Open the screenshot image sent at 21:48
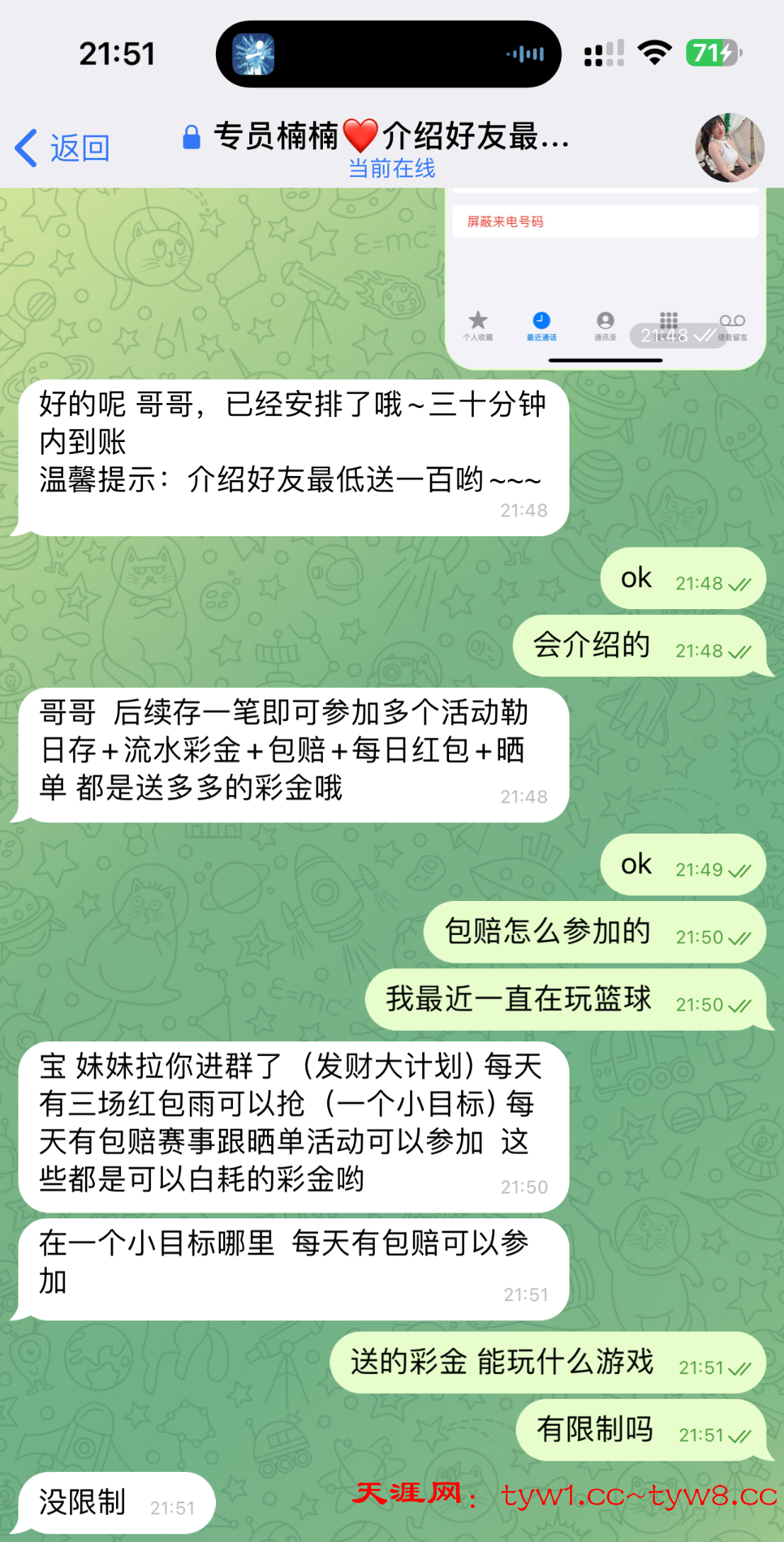This screenshot has height=1542, width=784. pyautogui.click(x=605, y=276)
